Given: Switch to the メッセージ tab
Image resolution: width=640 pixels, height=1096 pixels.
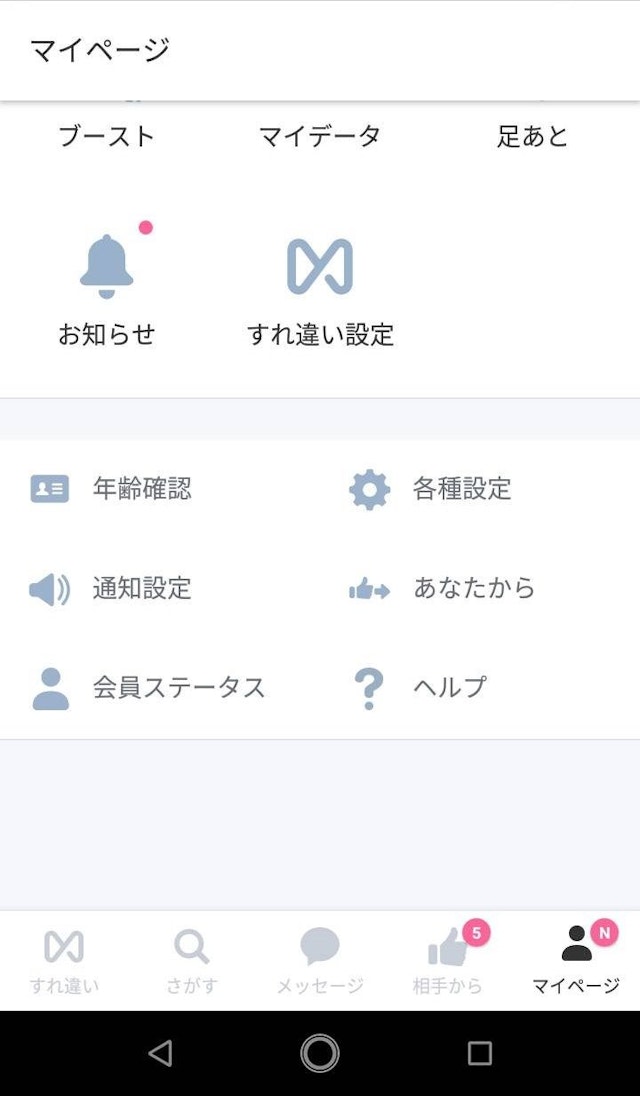Looking at the screenshot, I should click(x=320, y=960).
